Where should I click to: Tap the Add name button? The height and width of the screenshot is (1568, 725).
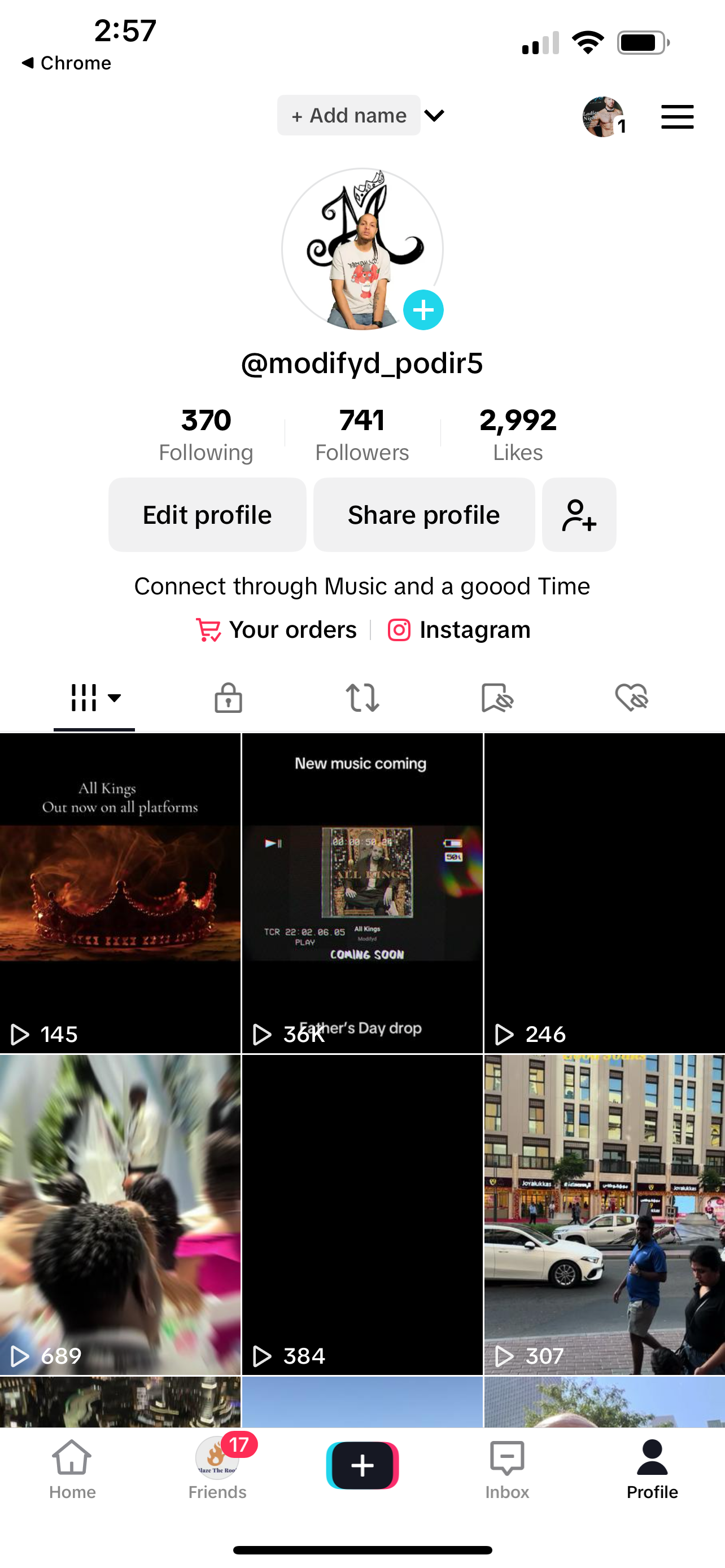(348, 115)
